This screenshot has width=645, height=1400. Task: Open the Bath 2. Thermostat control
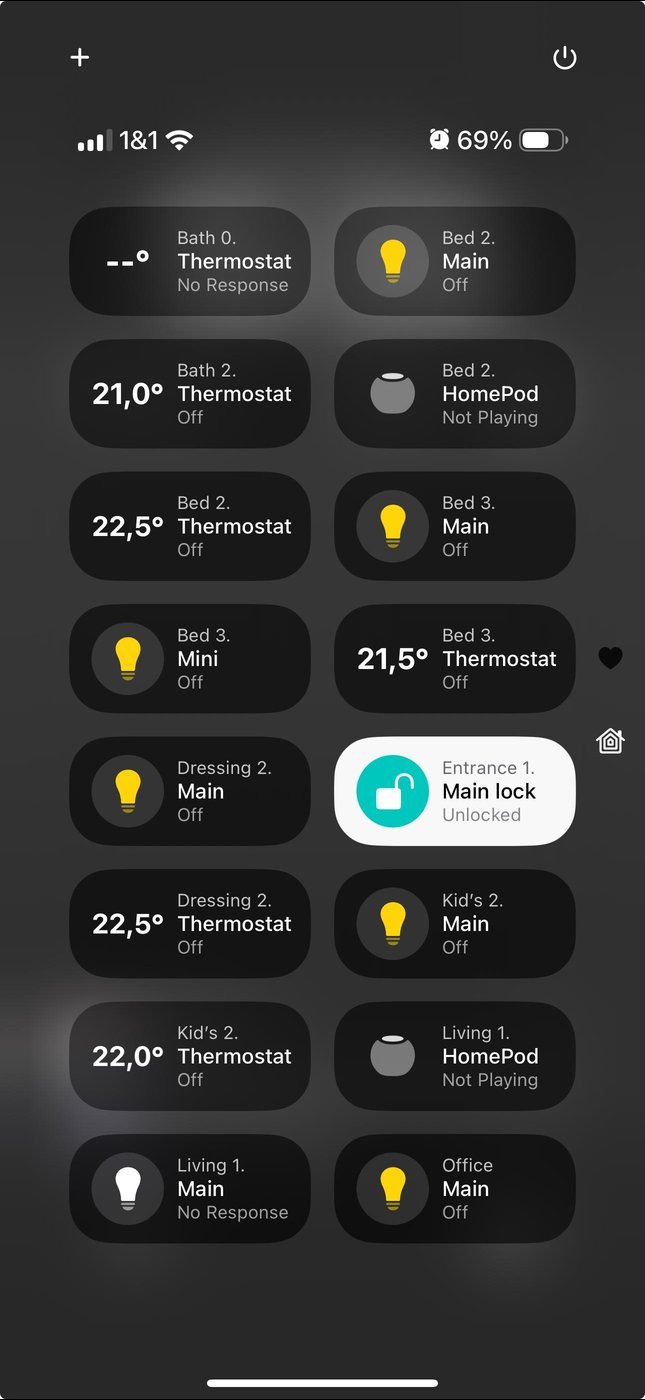tap(190, 394)
